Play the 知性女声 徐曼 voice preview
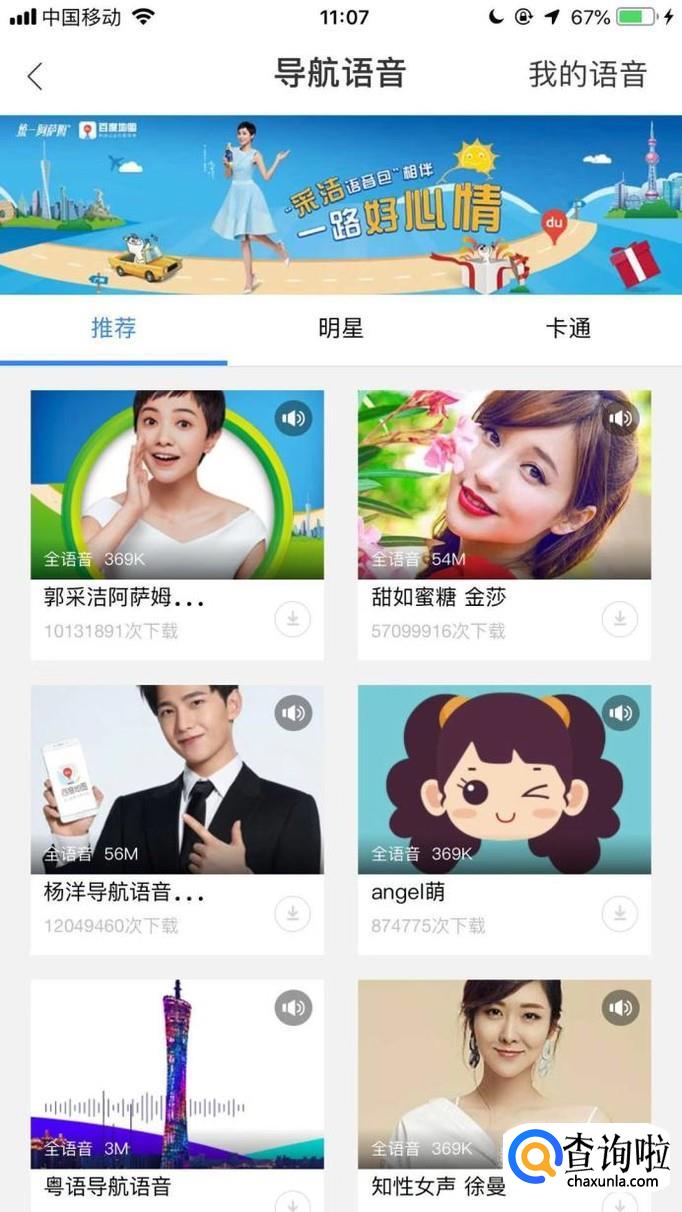Image resolution: width=682 pixels, height=1212 pixels. coord(621,1007)
